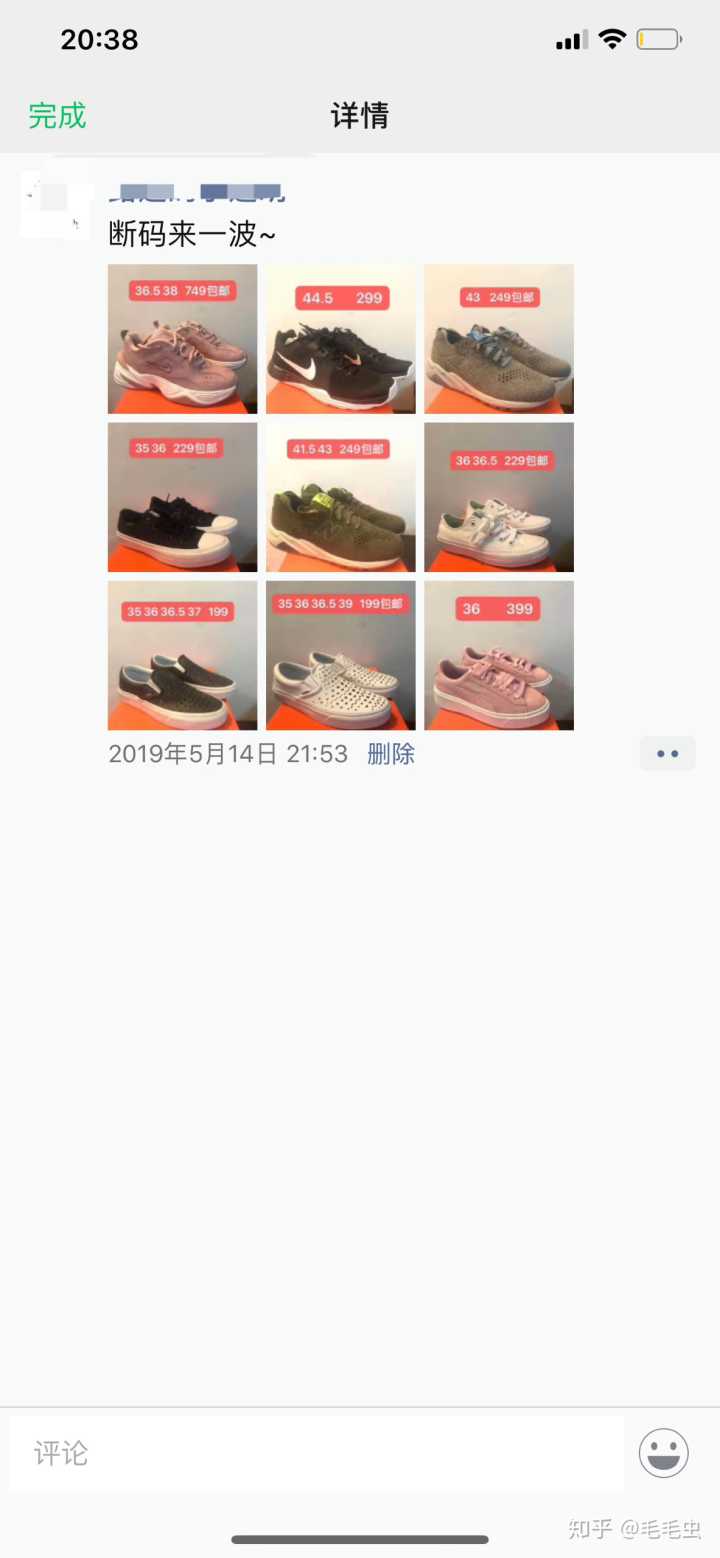View the dark slip-on photo 35 36 36.5 37 199
720x1558 pixels.
pyautogui.click(x=182, y=655)
